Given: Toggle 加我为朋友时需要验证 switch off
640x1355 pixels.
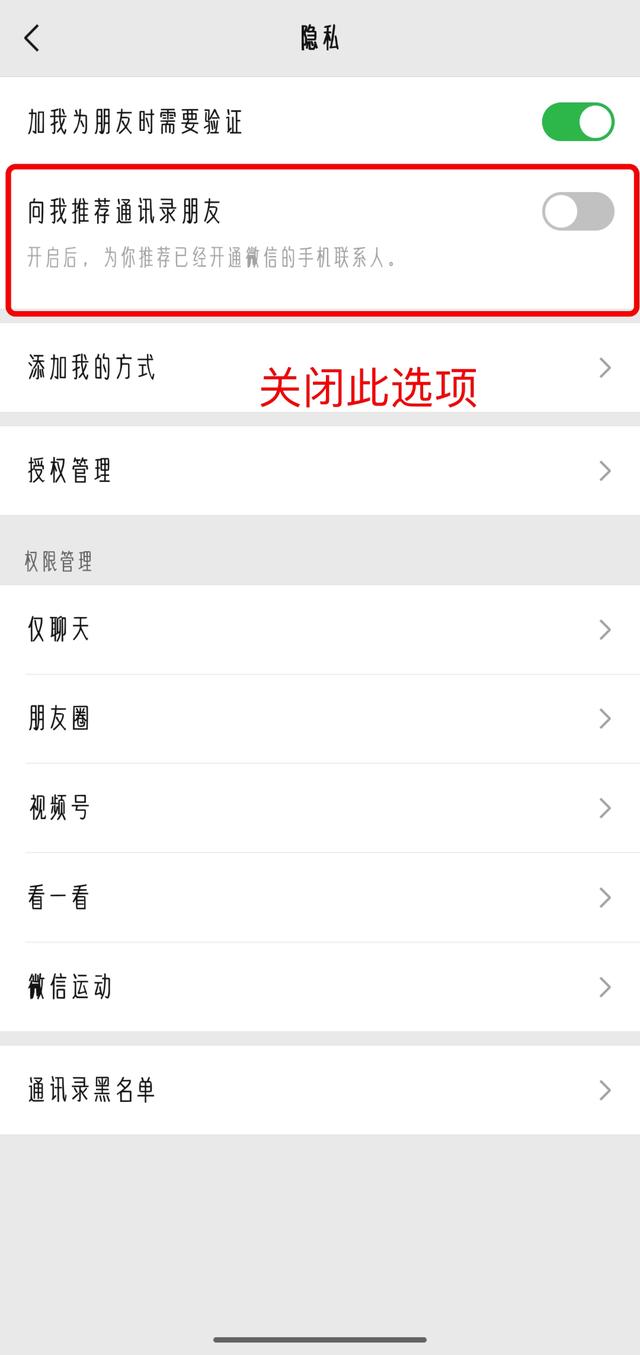Looking at the screenshot, I should [577, 122].
